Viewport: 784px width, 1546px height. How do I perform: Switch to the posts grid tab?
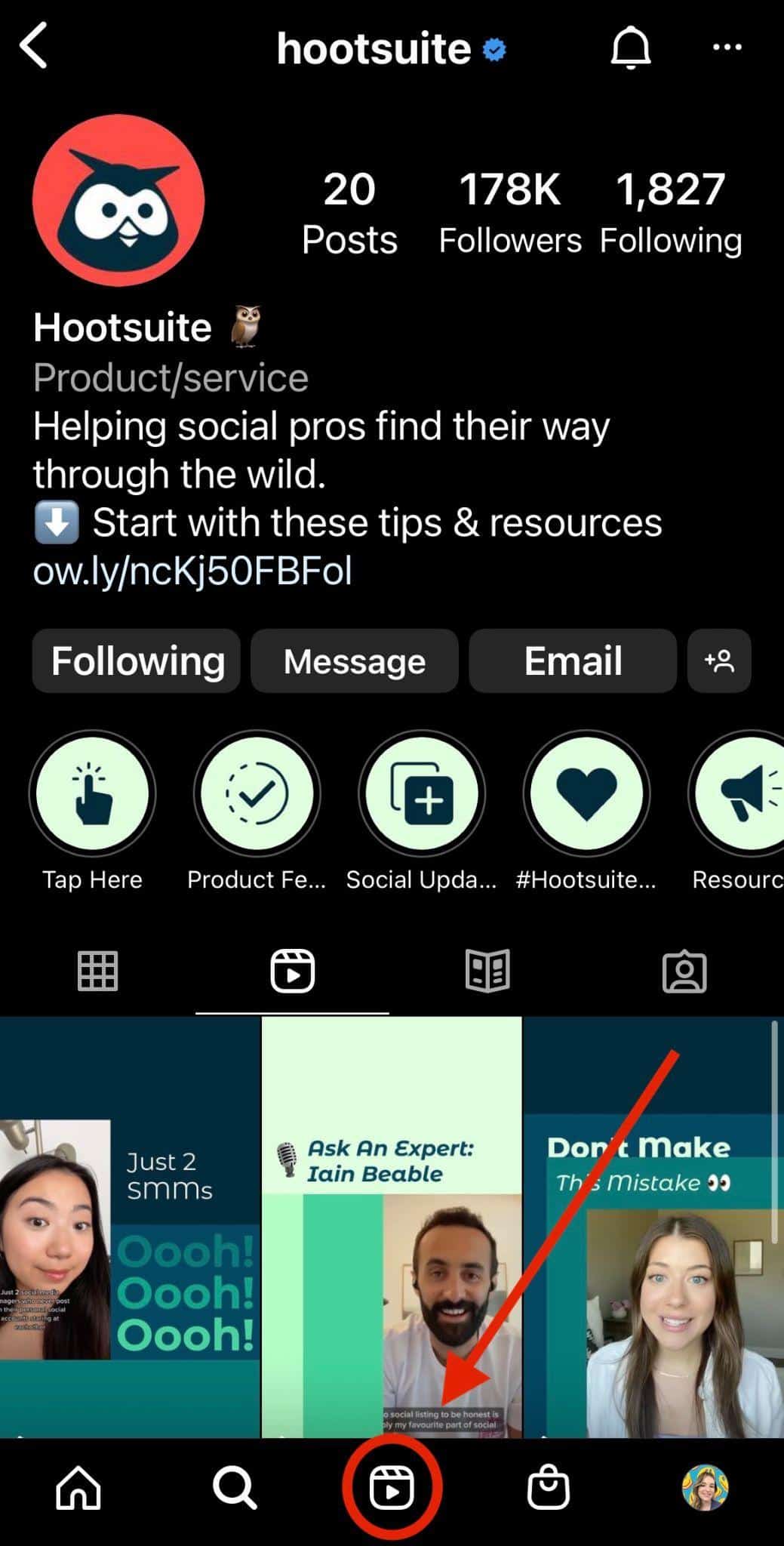(x=97, y=971)
